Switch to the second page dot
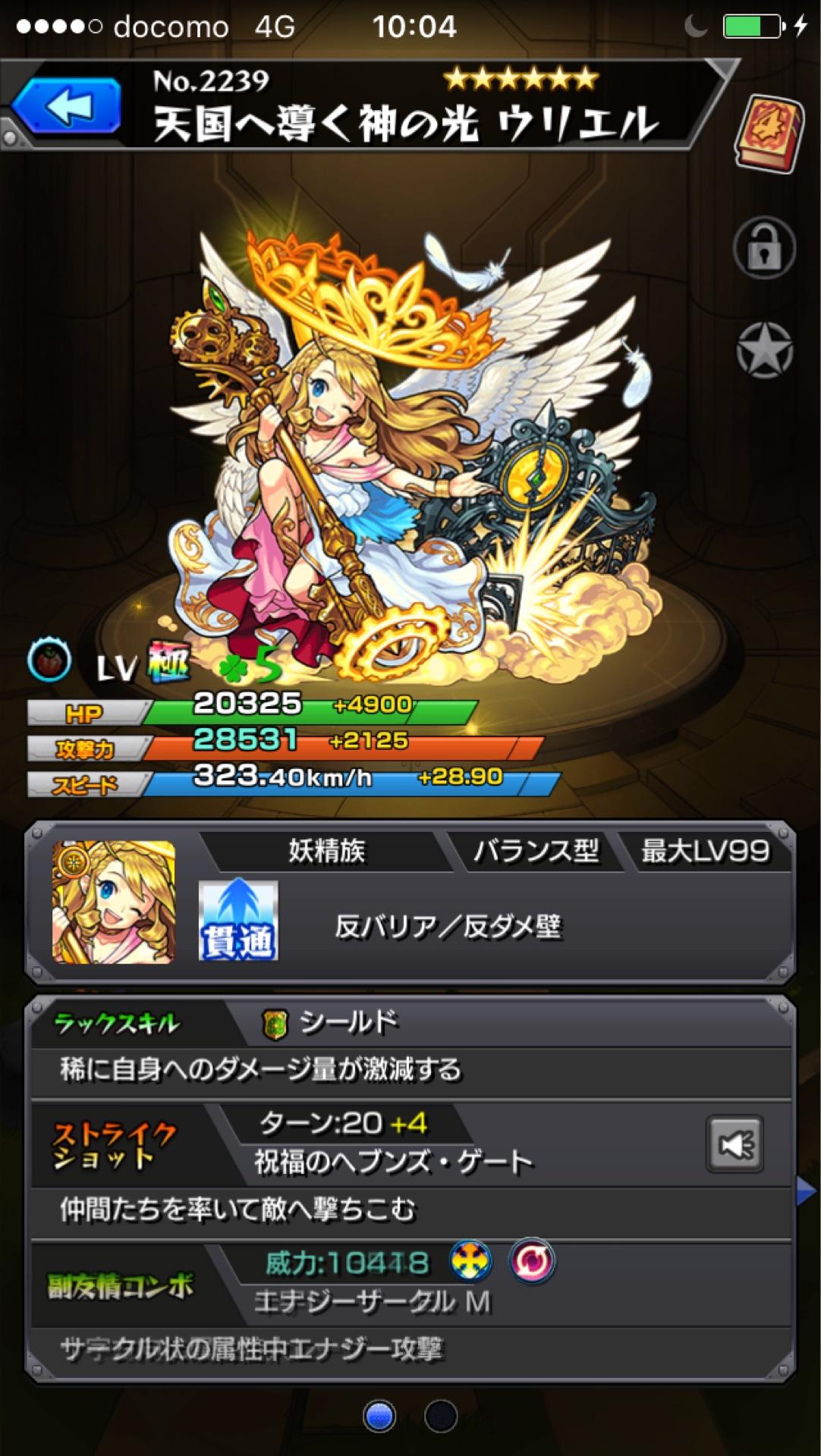The width and height of the screenshot is (821, 1456). (x=440, y=1415)
